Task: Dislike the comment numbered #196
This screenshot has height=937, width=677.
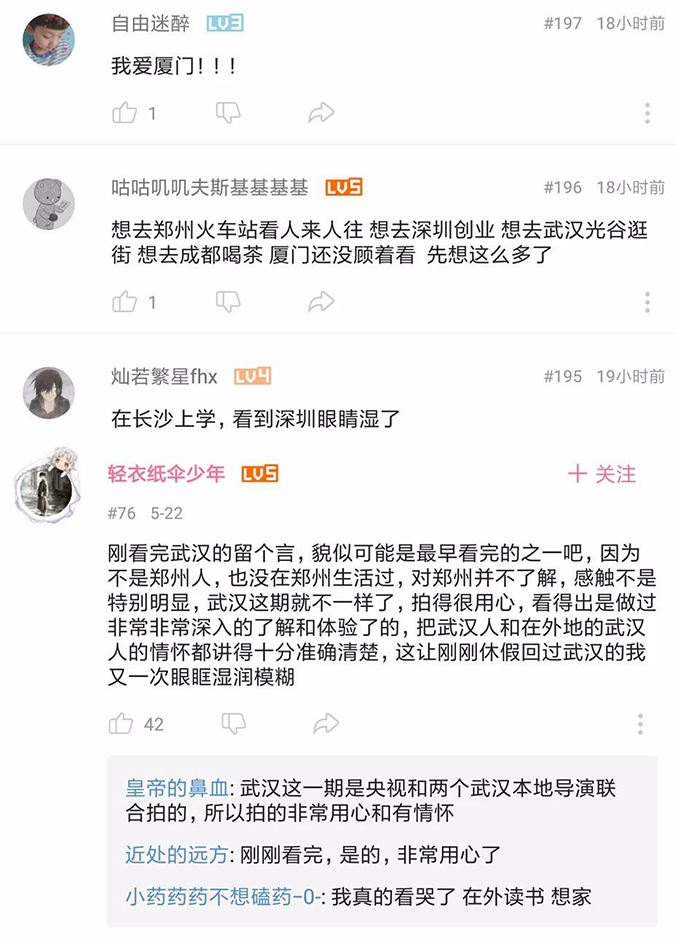Action: 229,301
